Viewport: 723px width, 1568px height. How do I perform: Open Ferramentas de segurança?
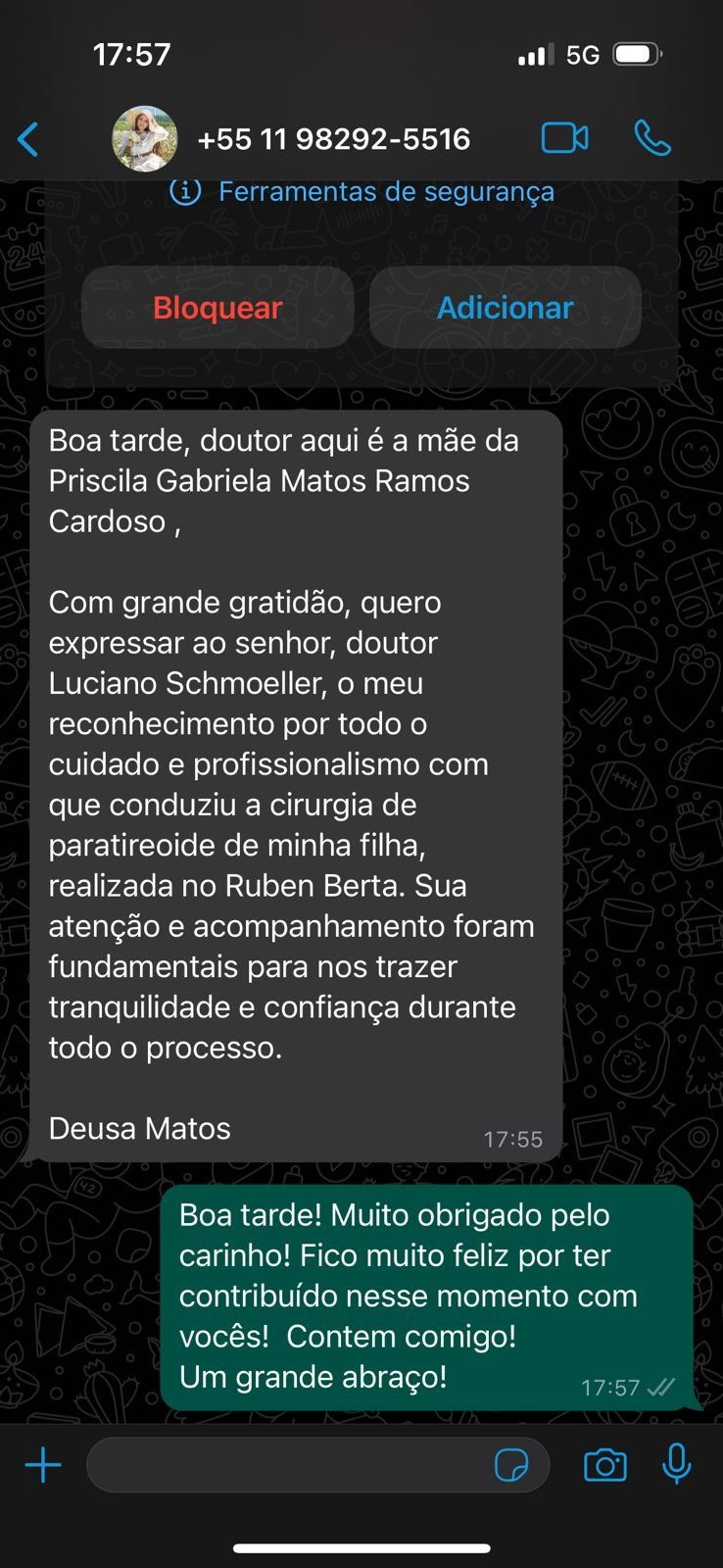pos(362,192)
